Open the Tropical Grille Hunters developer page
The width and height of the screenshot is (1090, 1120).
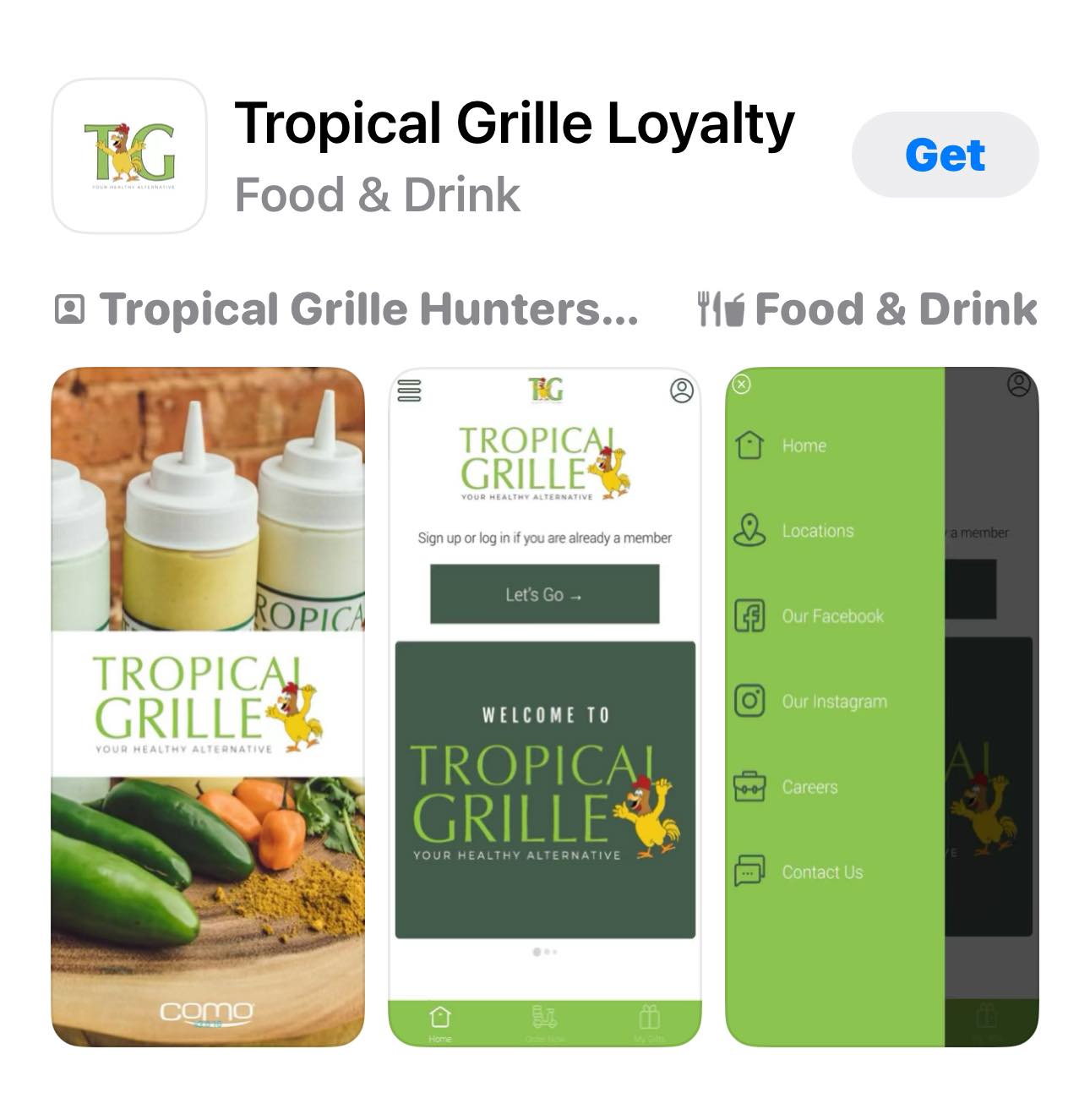tap(346, 309)
